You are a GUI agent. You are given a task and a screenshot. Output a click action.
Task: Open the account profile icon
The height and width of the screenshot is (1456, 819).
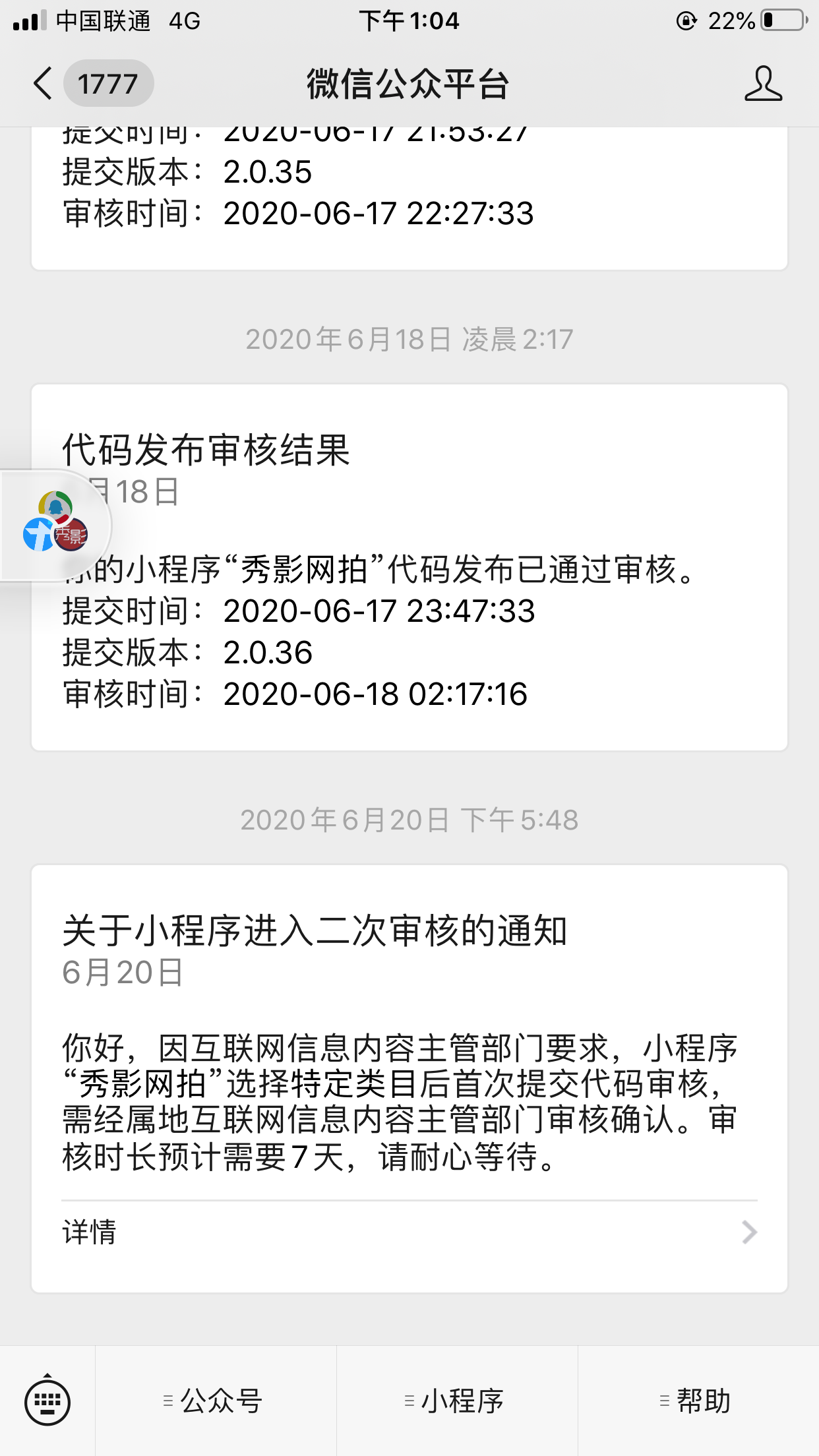pos(763,84)
